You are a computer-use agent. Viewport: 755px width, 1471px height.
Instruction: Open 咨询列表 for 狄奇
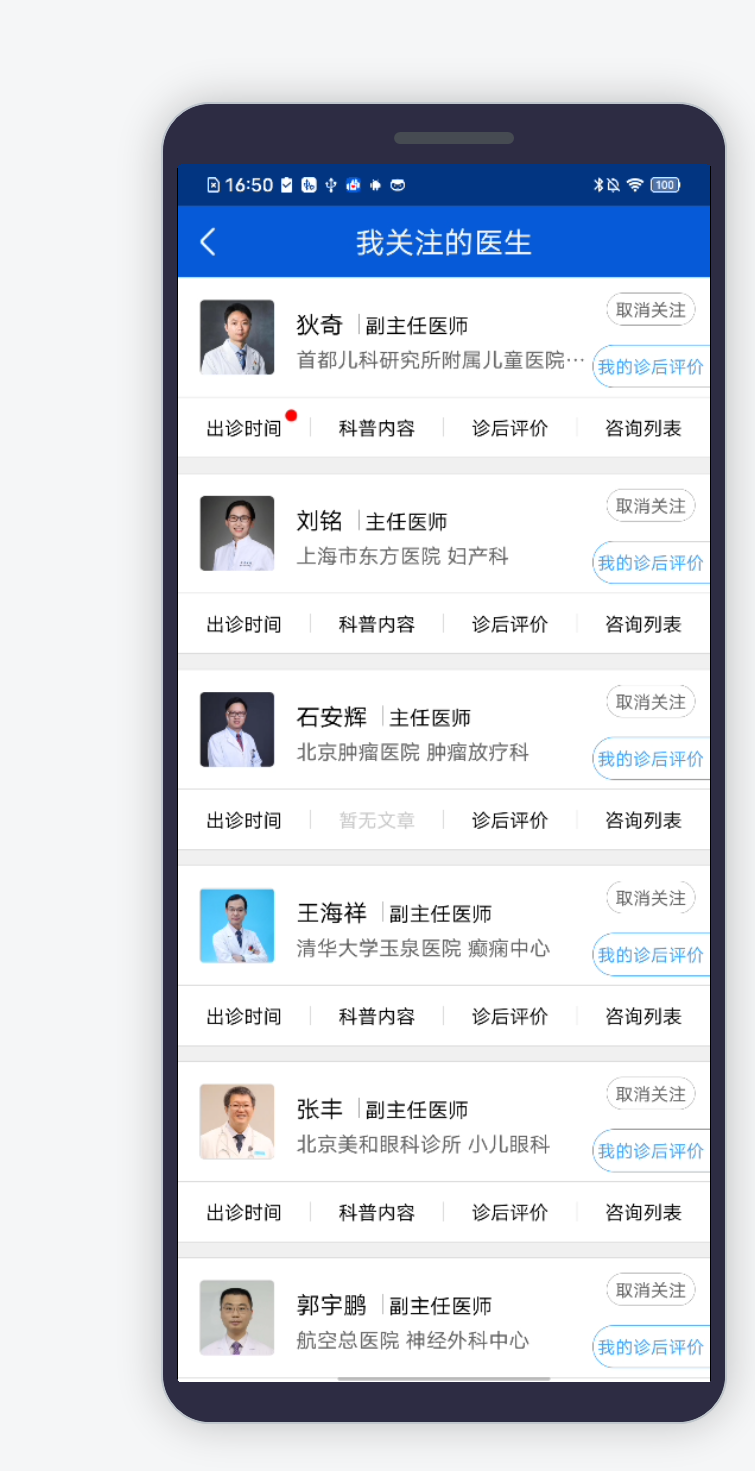[643, 428]
